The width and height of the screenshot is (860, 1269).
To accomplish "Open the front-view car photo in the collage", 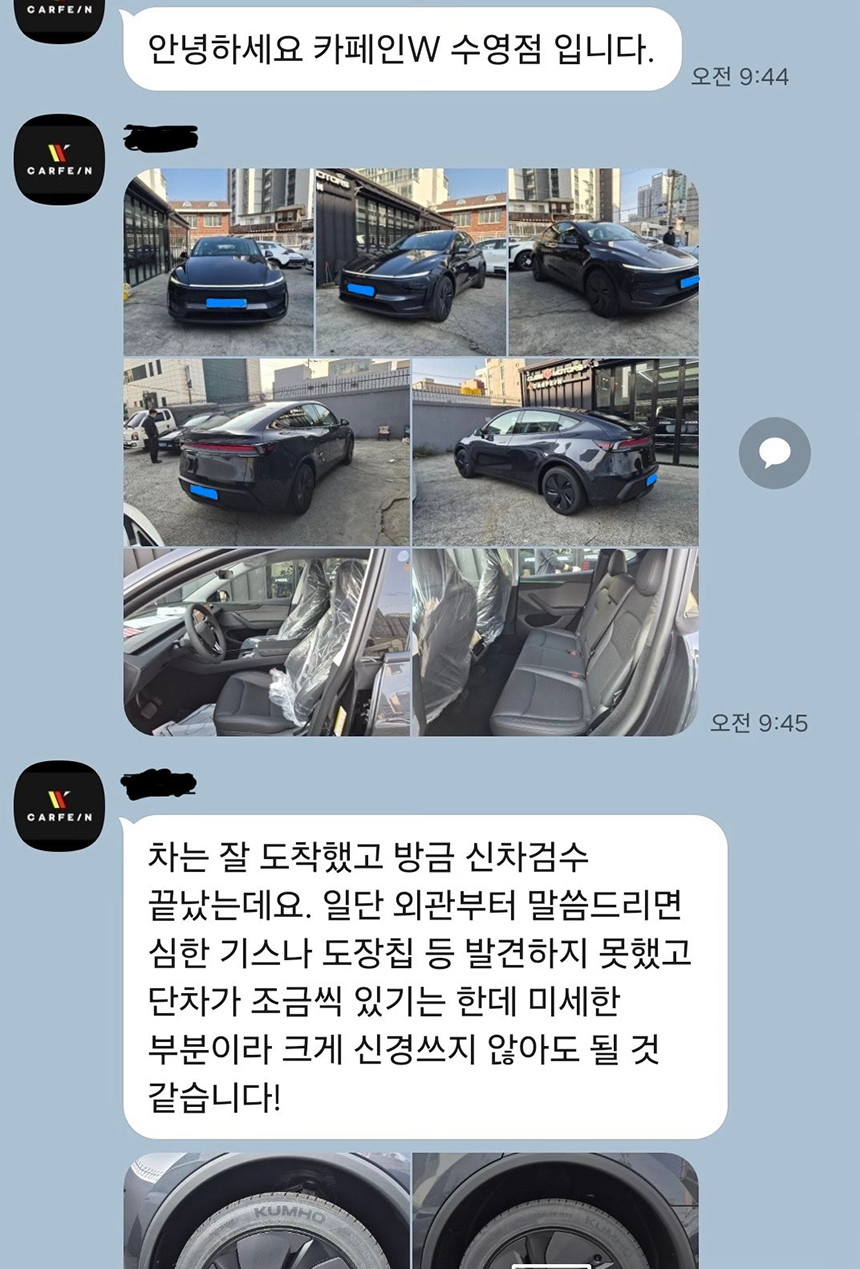I will [x=218, y=262].
